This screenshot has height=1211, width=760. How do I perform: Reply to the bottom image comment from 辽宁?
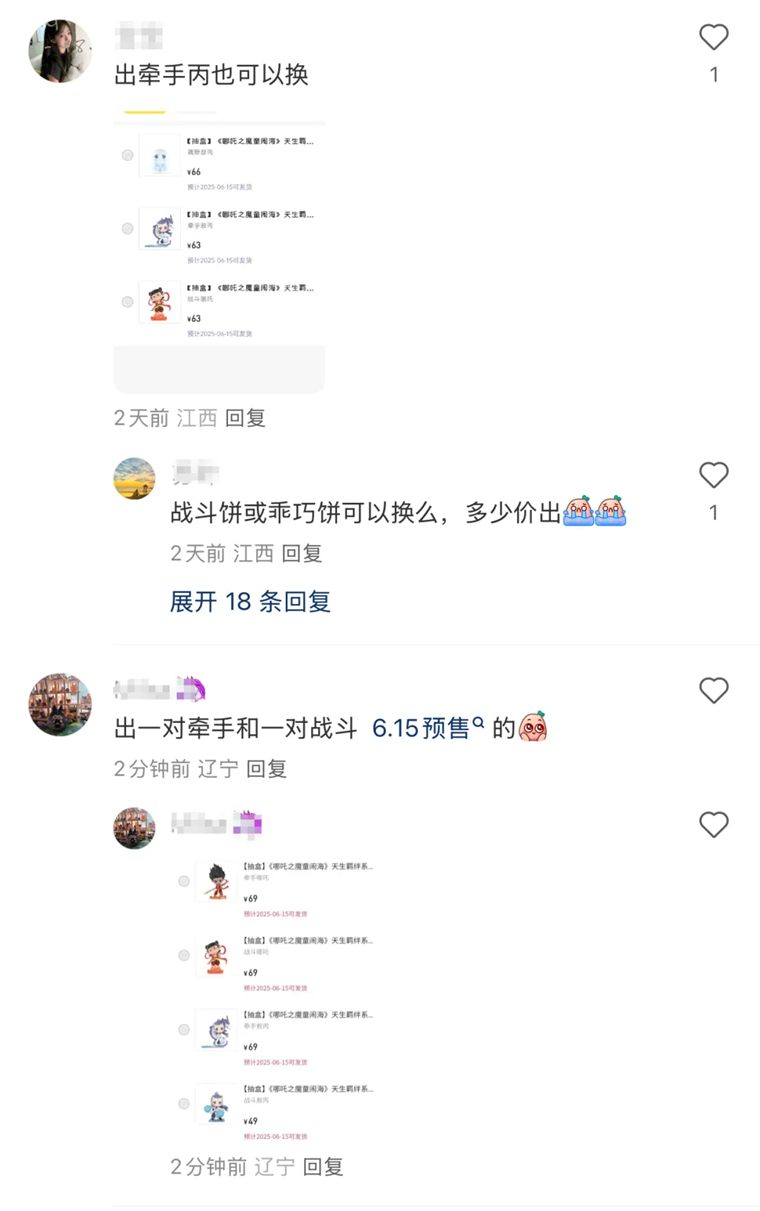click(x=323, y=1166)
